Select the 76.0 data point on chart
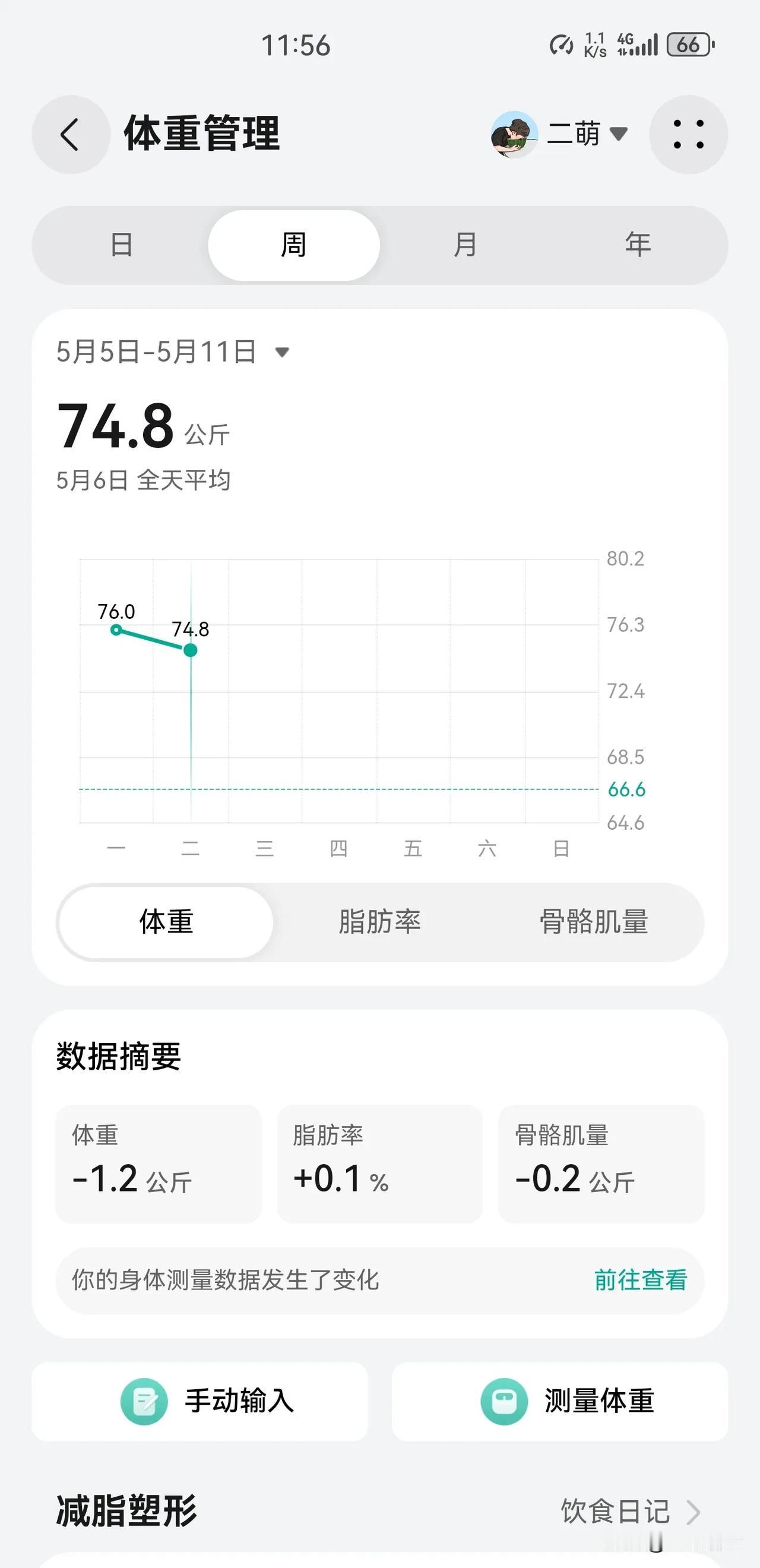 coord(116,630)
